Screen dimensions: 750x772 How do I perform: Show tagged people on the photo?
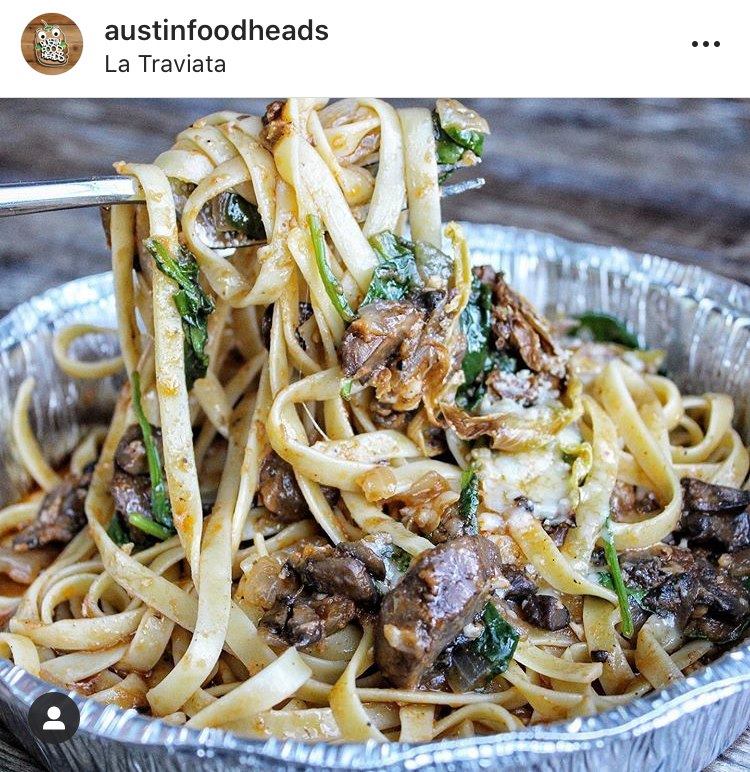coord(54,717)
